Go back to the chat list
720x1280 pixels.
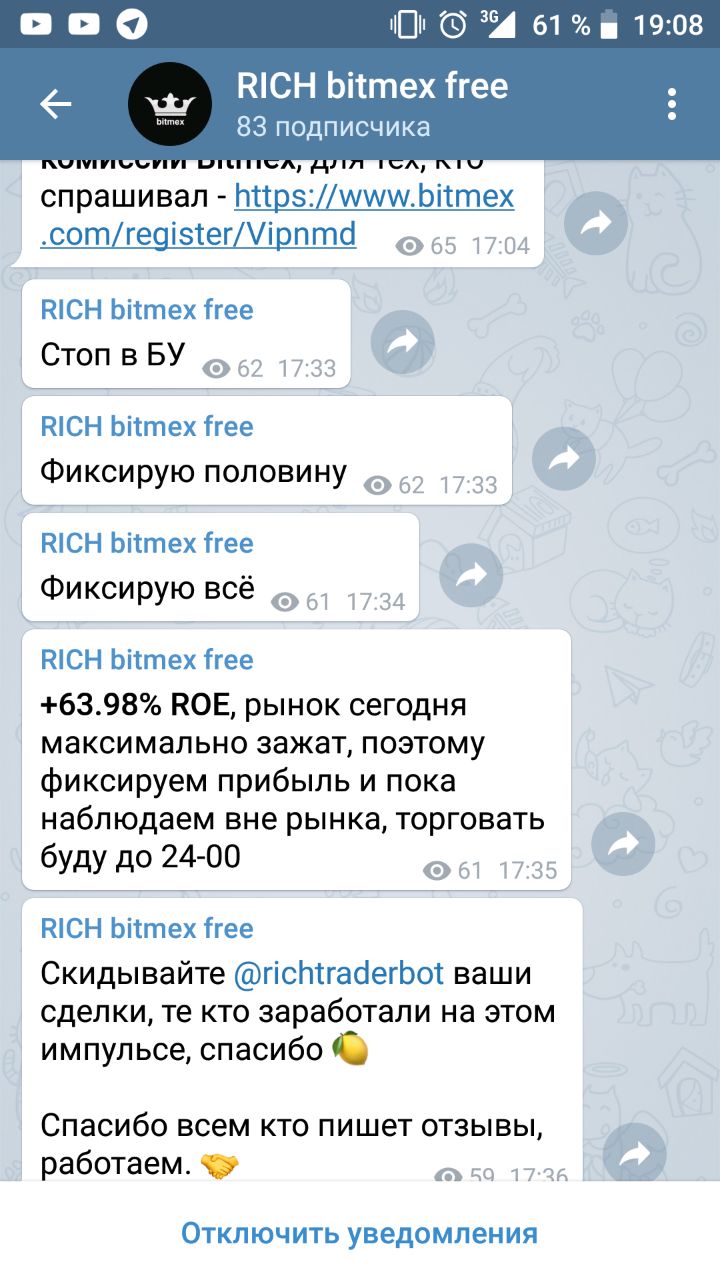point(55,104)
